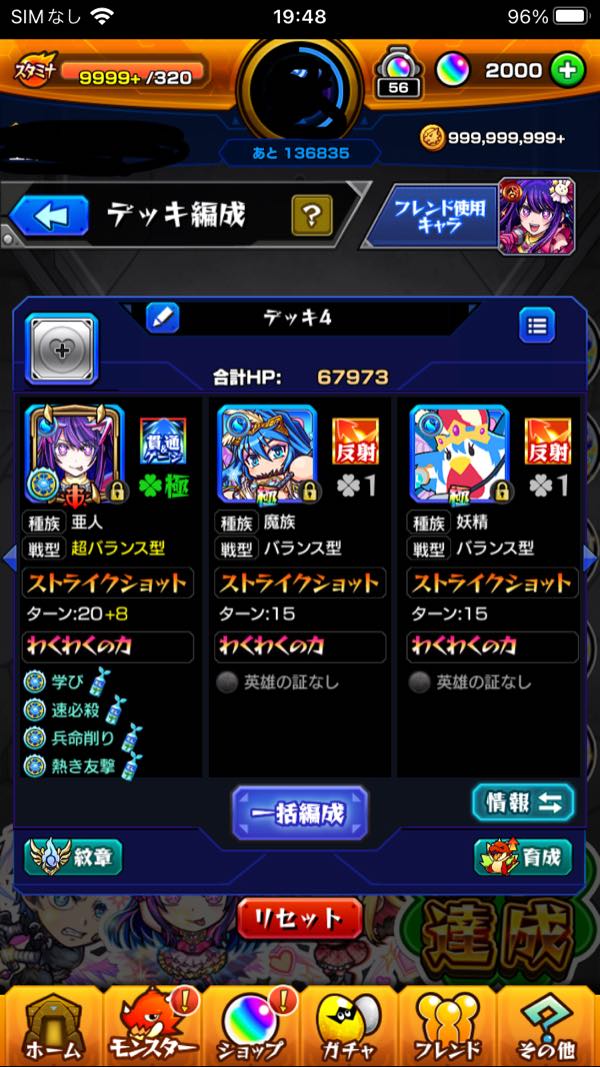This screenshot has width=600, height=1067.
Task: Tap the green plus to add orbs
Action: [x=568, y=71]
